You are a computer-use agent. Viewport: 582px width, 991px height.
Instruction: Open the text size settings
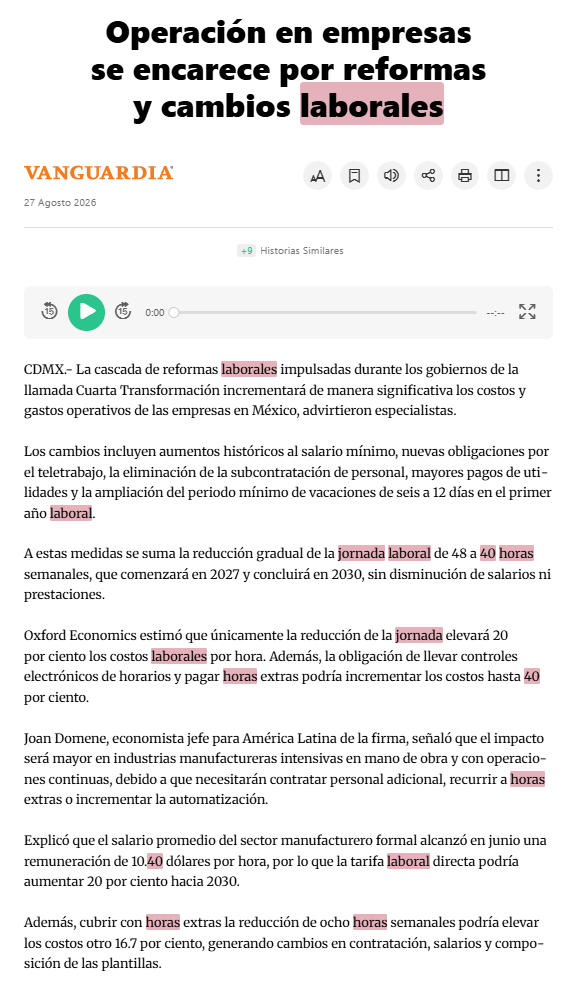click(x=318, y=176)
